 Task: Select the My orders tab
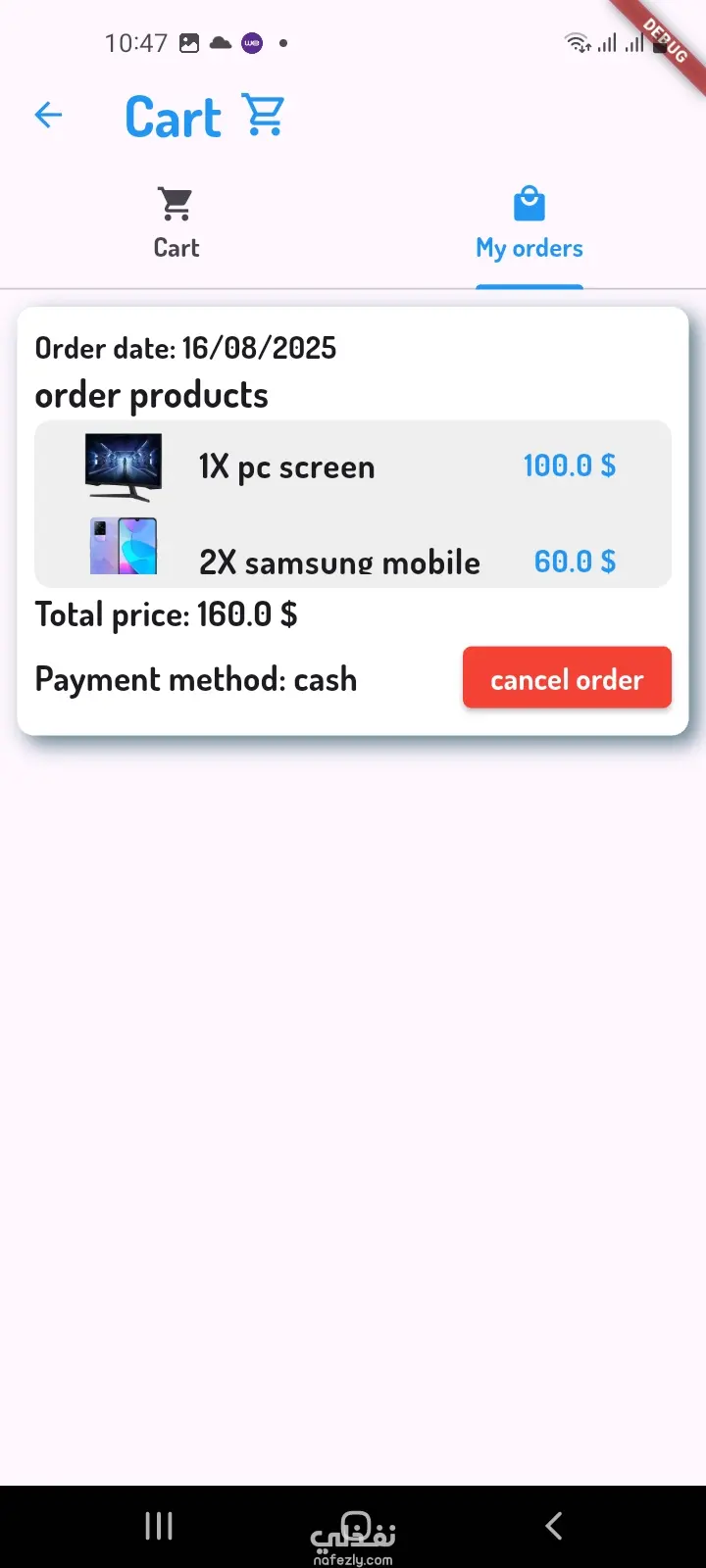click(x=529, y=224)
